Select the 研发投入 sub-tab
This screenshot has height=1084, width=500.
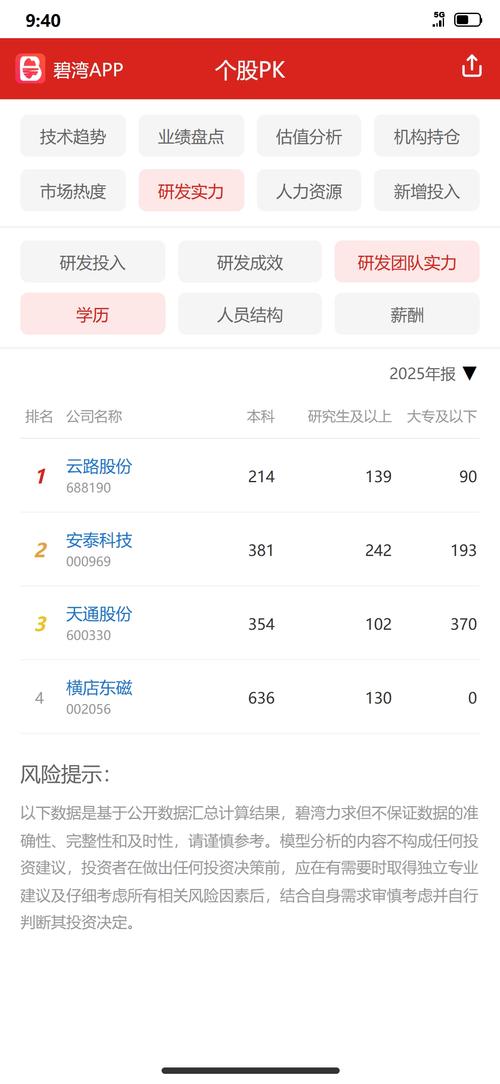(x=93, y=262)
